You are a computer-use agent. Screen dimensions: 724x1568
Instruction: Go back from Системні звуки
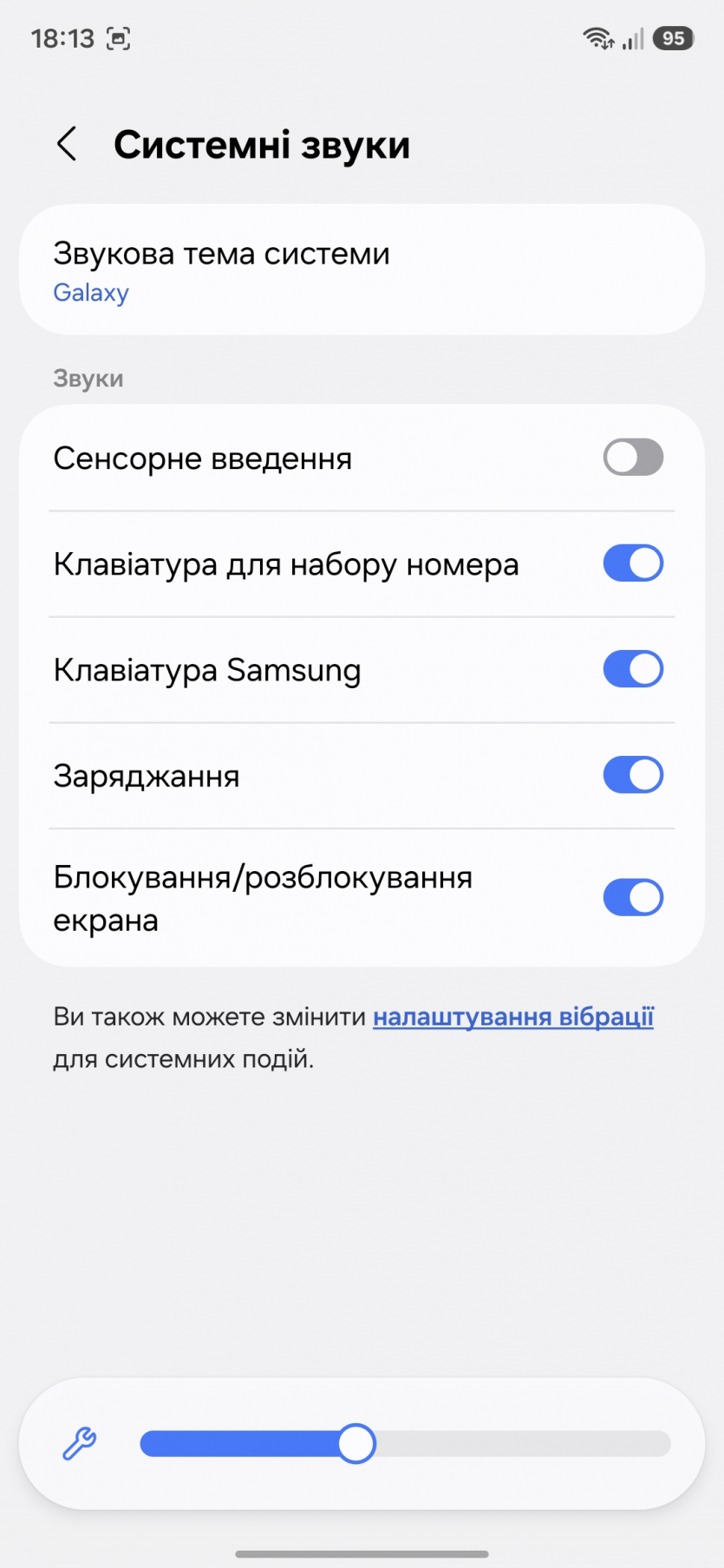click(x=67, y=144)
